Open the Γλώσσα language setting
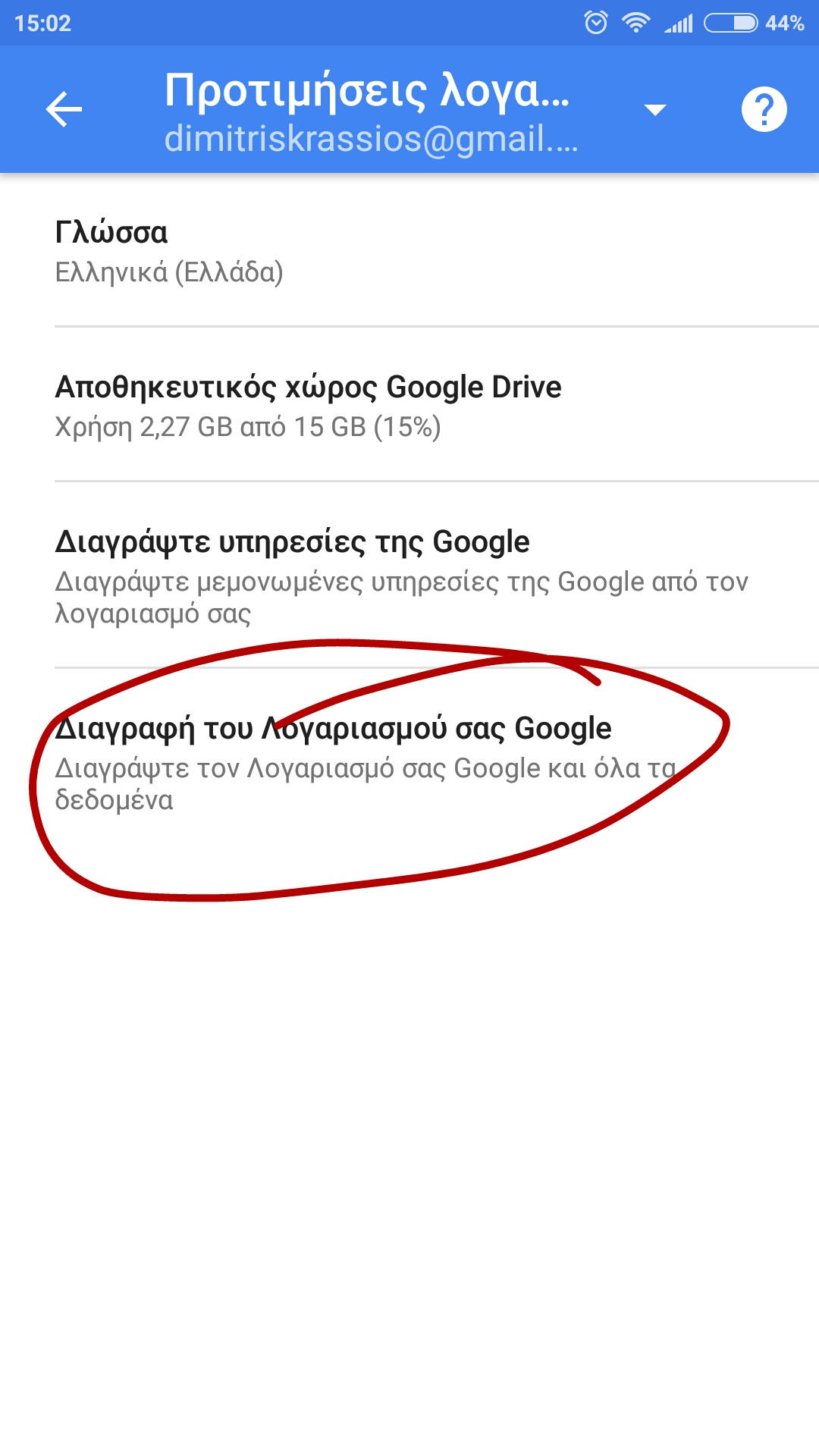Viewport: 819px width, 1456px height. pos(409,251)
